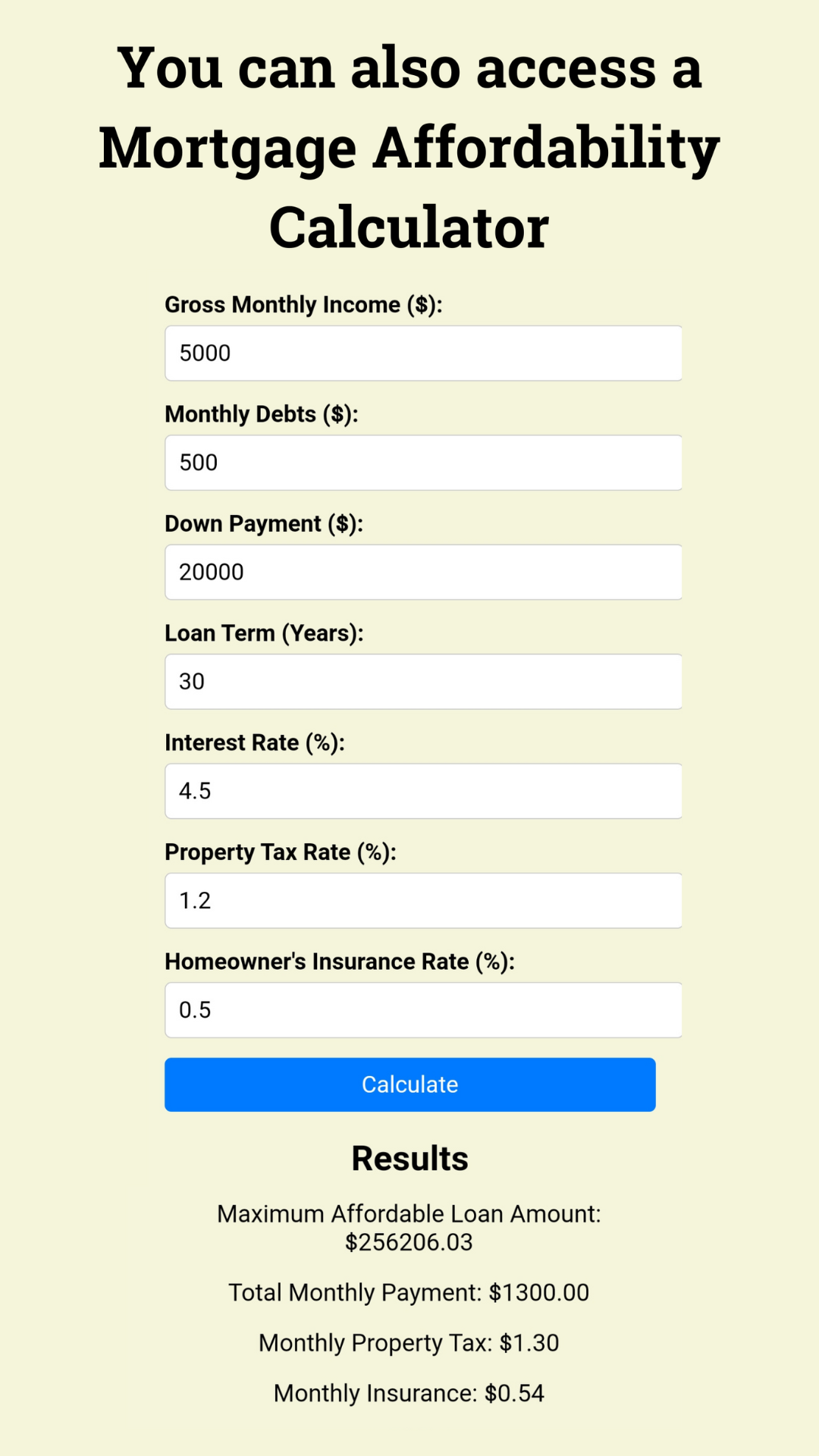Click the Monthly Property Tax result line
Image resolution: width=819 pixels, height=1456 pixels.
[x=409, y=1342]
